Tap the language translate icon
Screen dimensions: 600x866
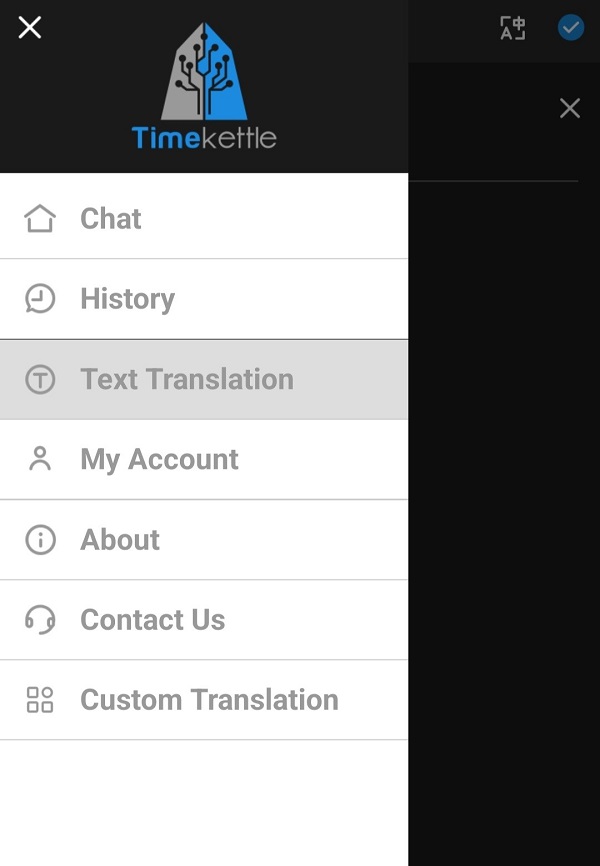click(513, 28)
